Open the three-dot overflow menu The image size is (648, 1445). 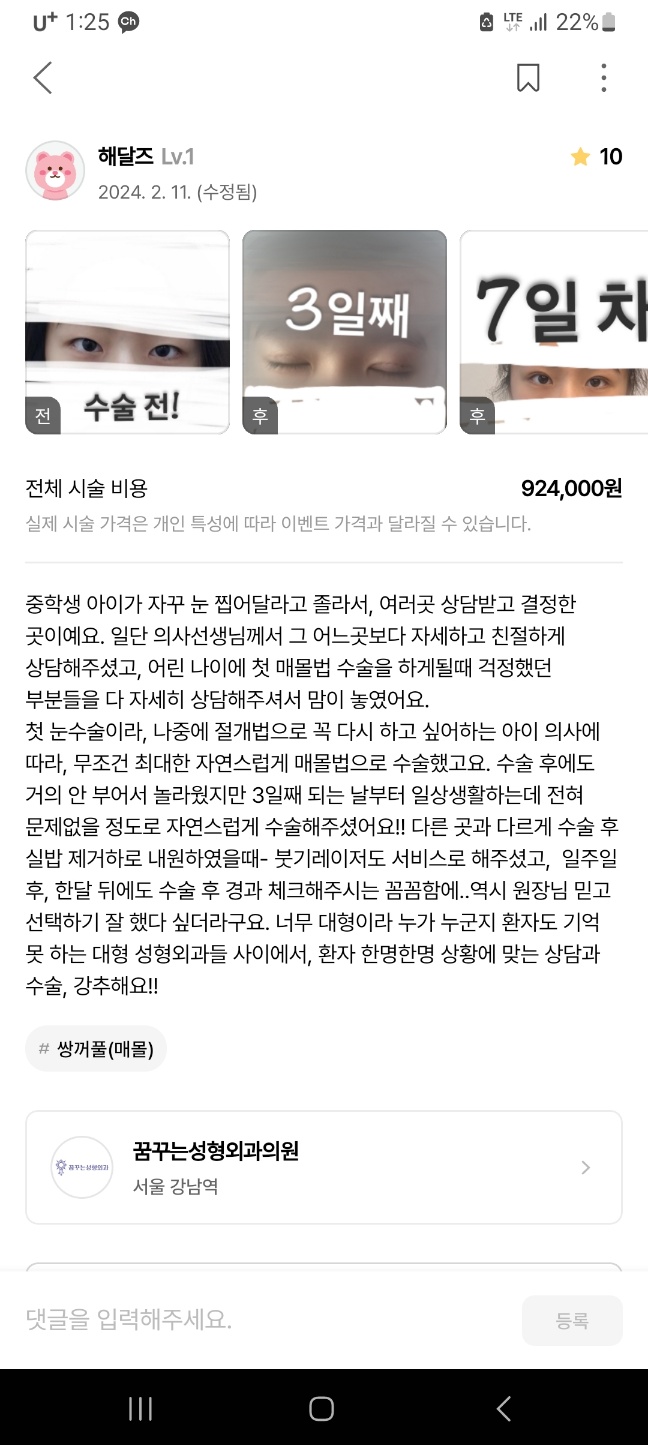pos(603,77)
